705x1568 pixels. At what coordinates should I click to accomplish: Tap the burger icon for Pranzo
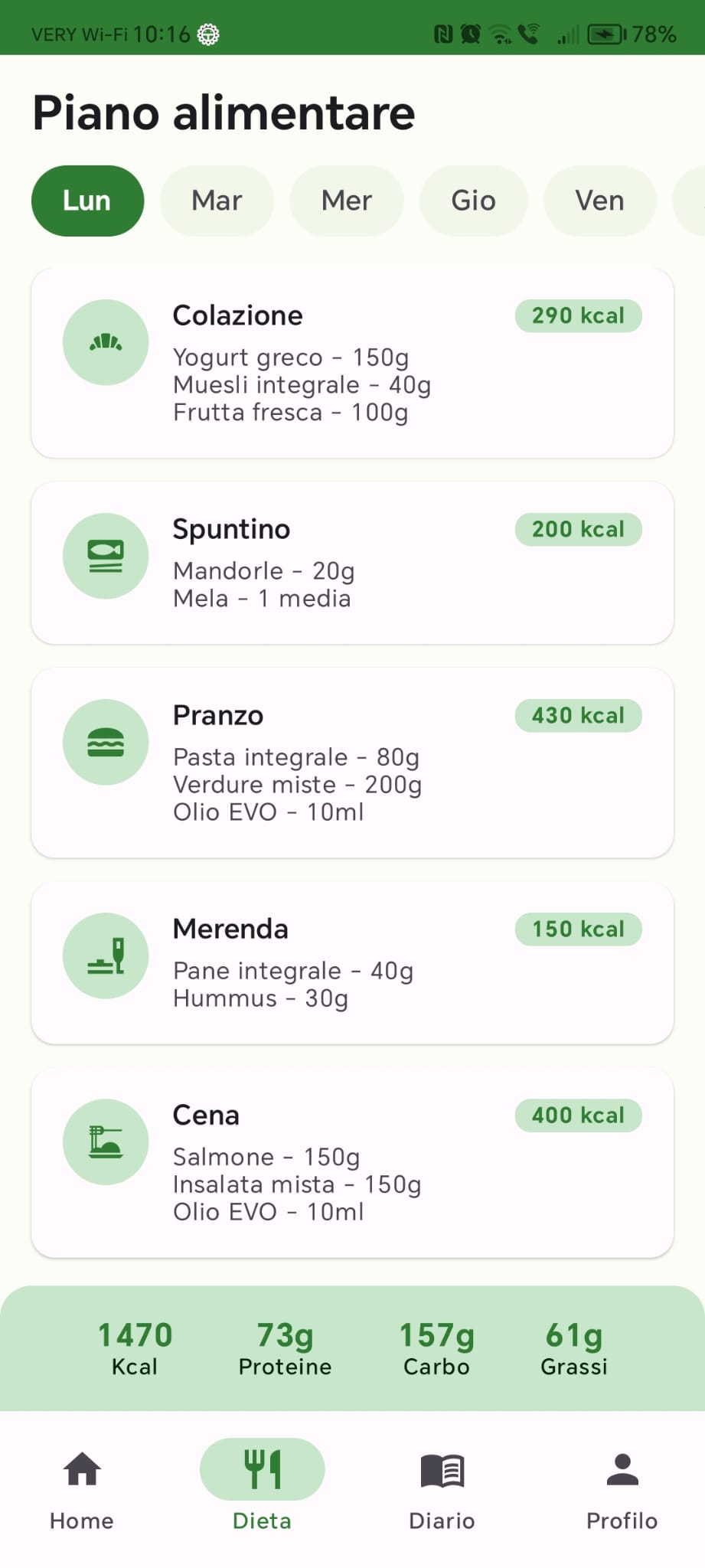(x=105, y=741)
